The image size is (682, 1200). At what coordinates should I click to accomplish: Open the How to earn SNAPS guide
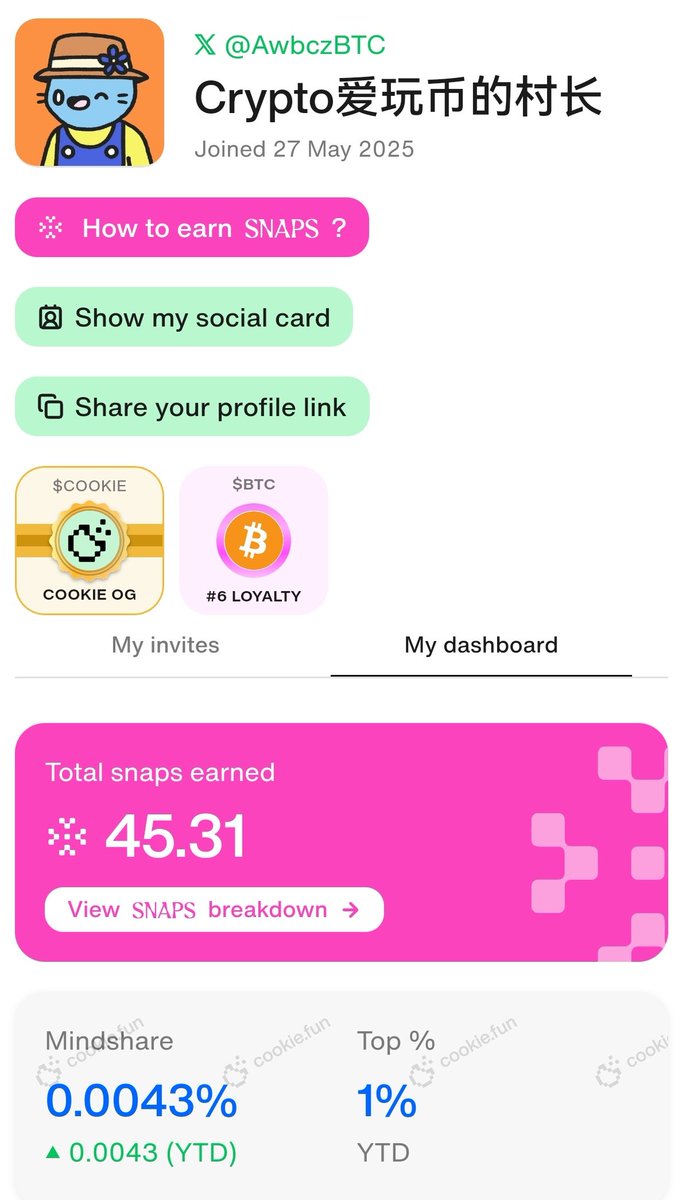click(192, 228)
